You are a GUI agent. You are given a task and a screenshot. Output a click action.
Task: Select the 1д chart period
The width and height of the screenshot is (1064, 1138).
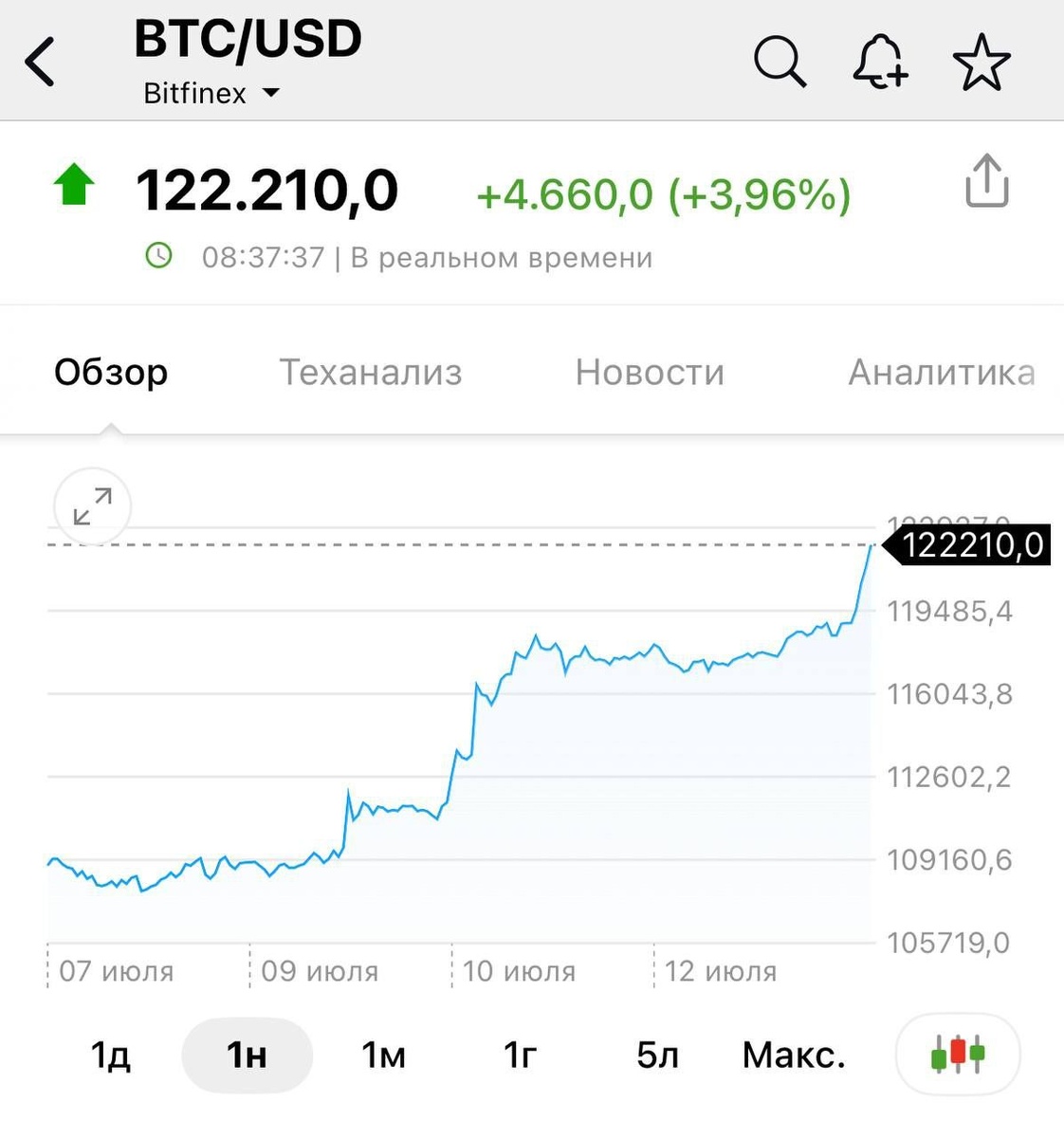111,1055
